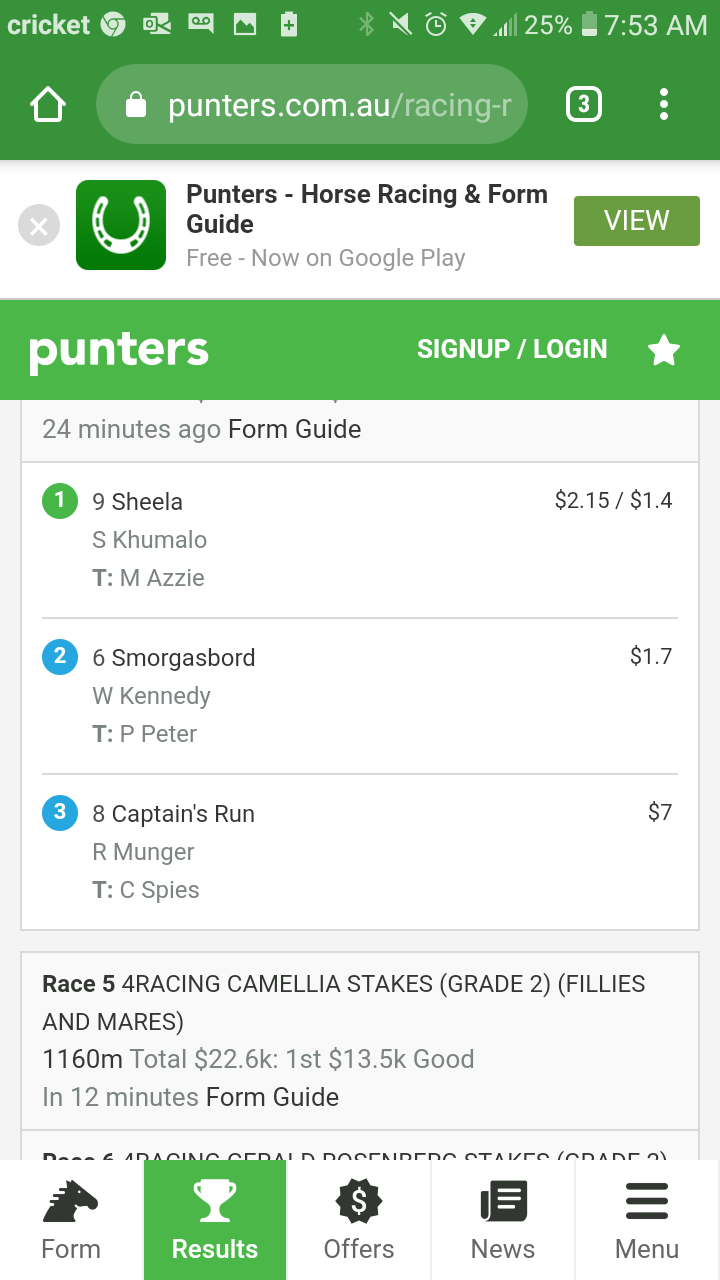The image size is (720, 1280).
Task: Open the Menu tab
Action: point(647,1220)
